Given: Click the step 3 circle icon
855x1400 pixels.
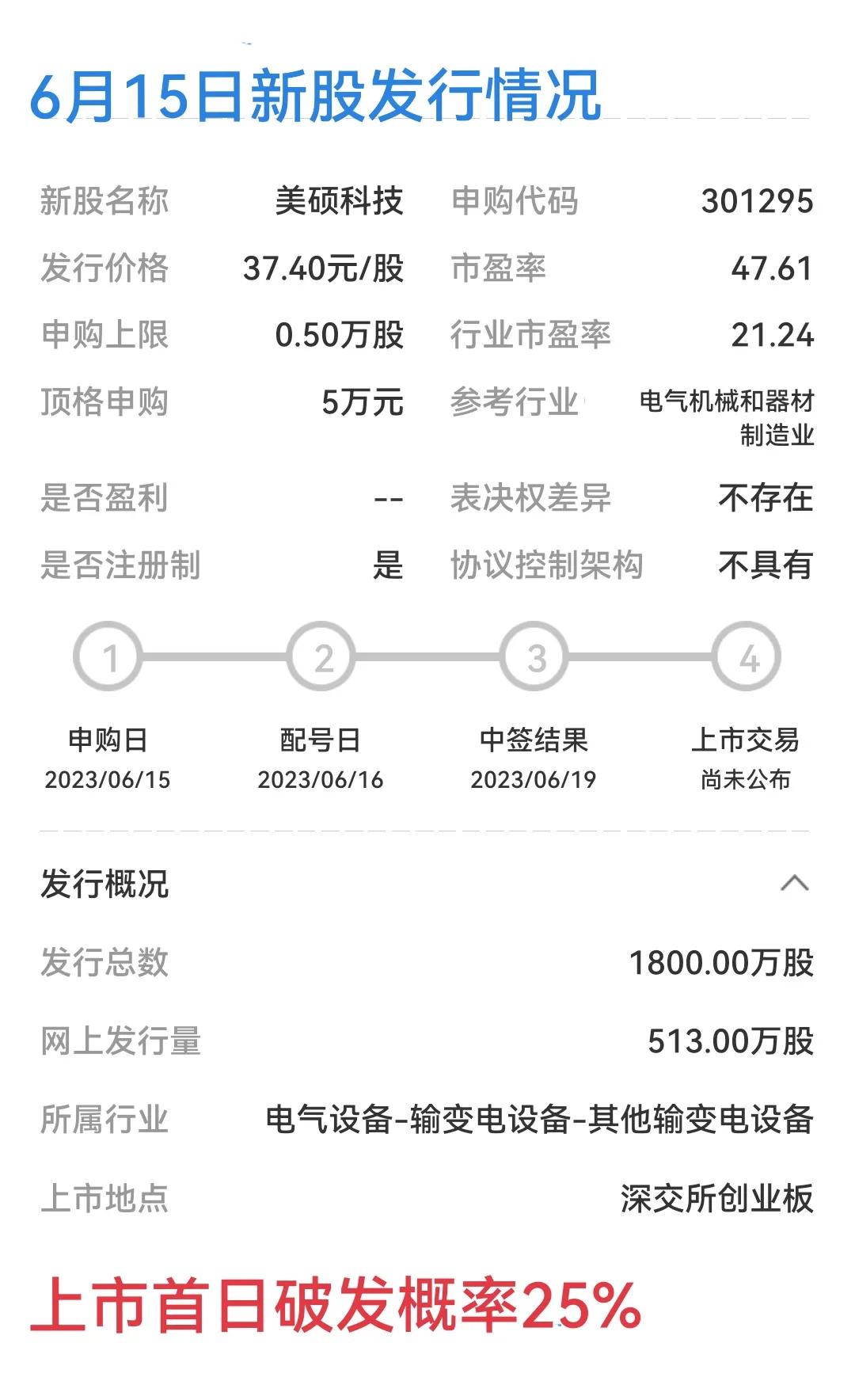Looking at the screenshot, I should [x=534, y=655].
